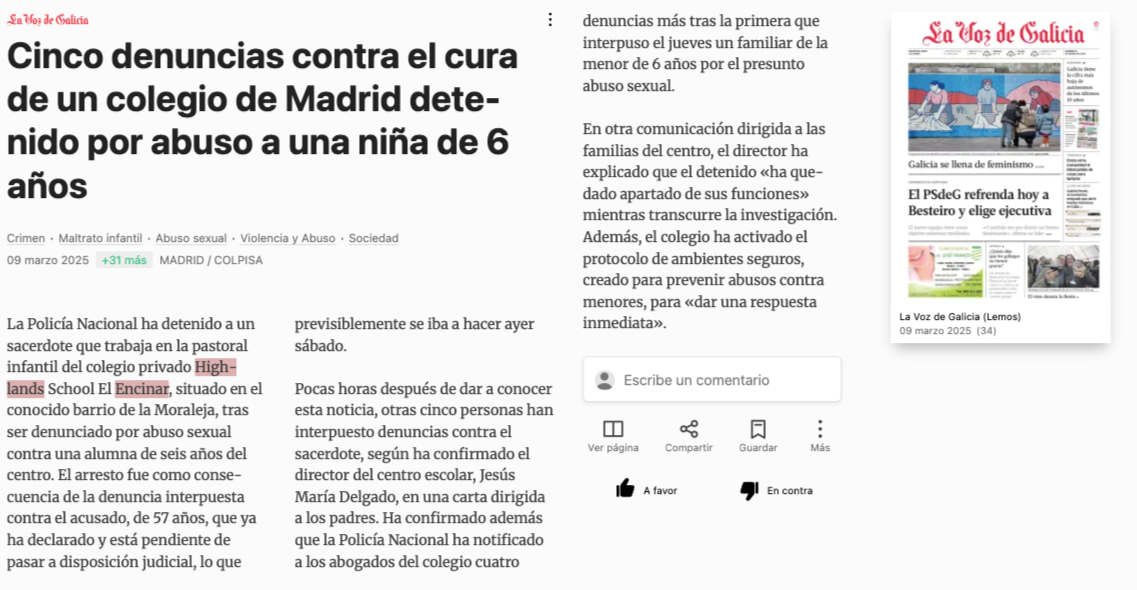Tap the Escribe un comentario field
The image size is (1137, 590).
pos(712,380)
